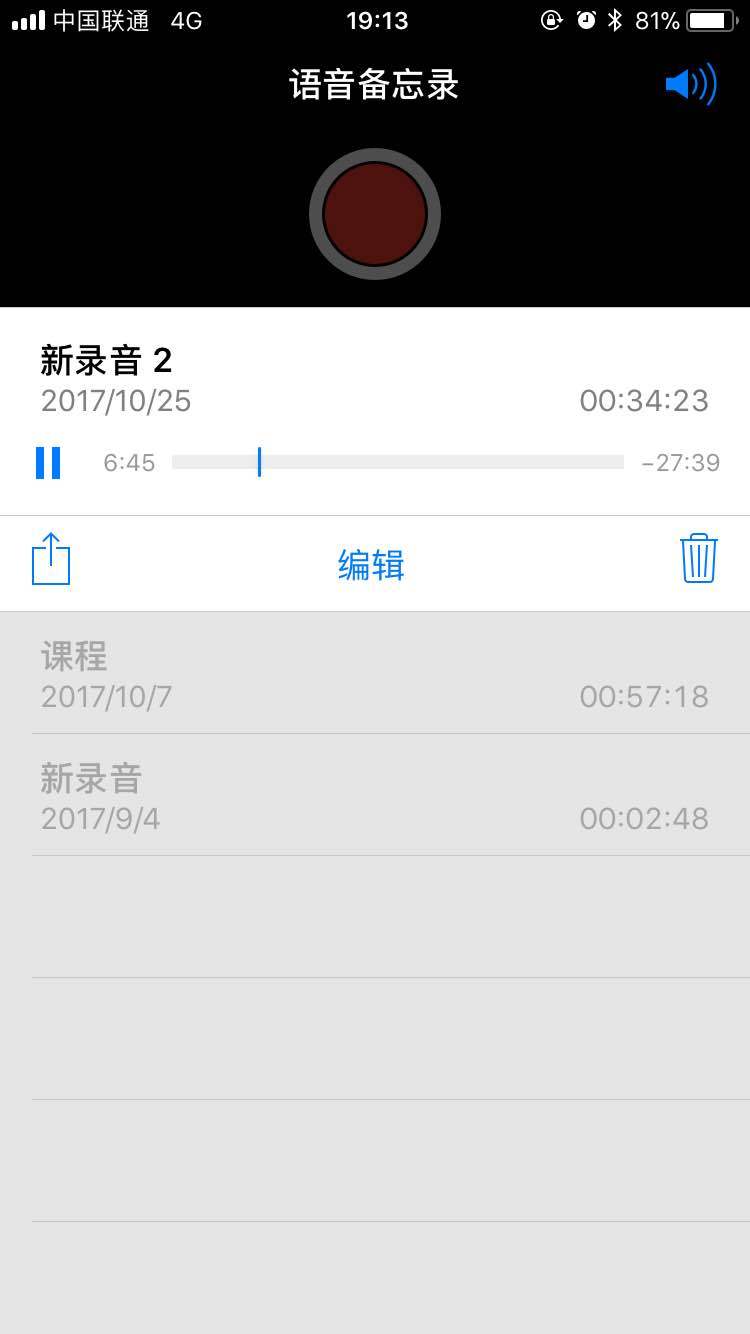
Task: Delete the recording with the trash icon
Action: tap(698, 558)
